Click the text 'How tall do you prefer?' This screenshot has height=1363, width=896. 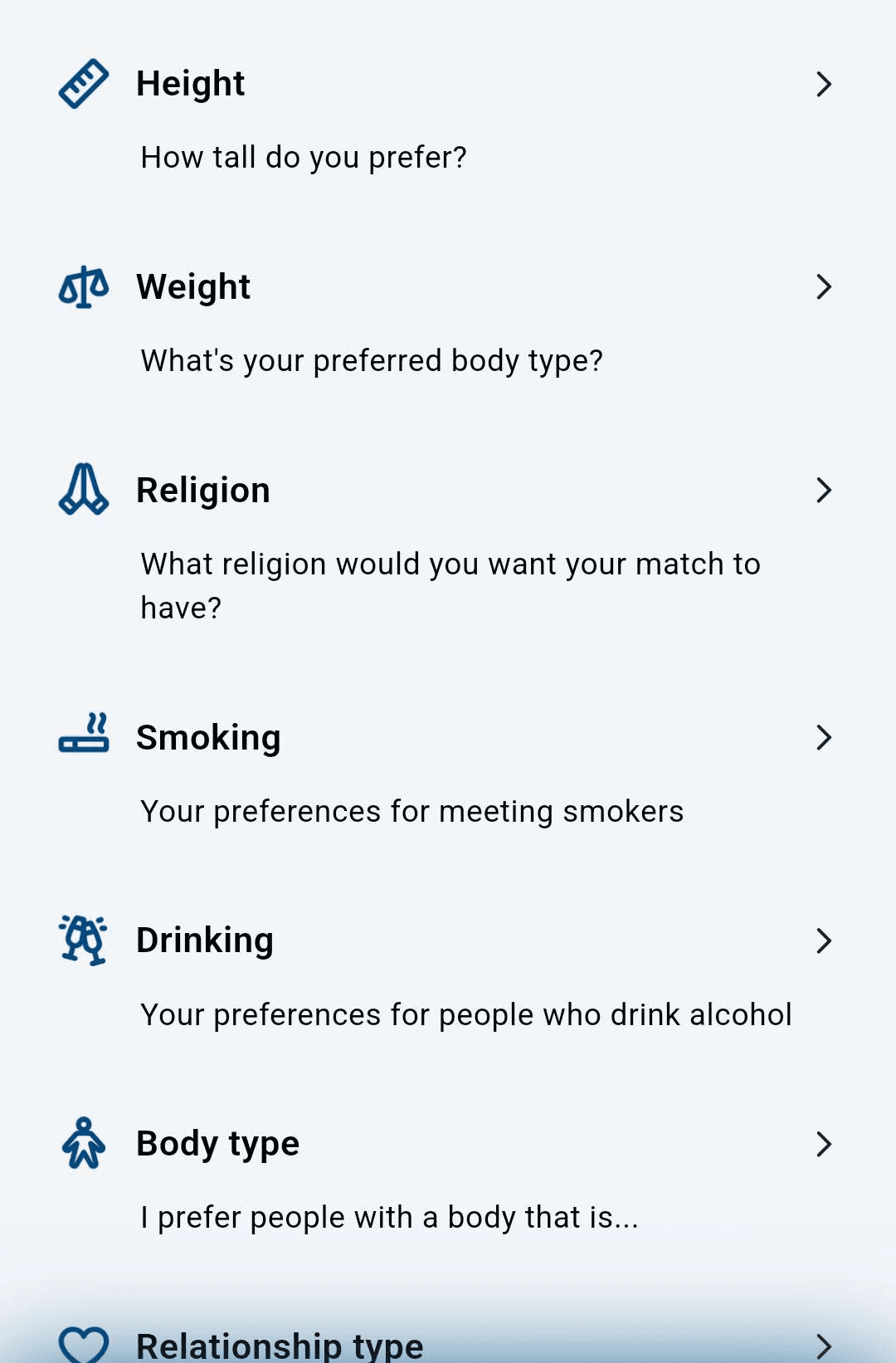point(304,157)
